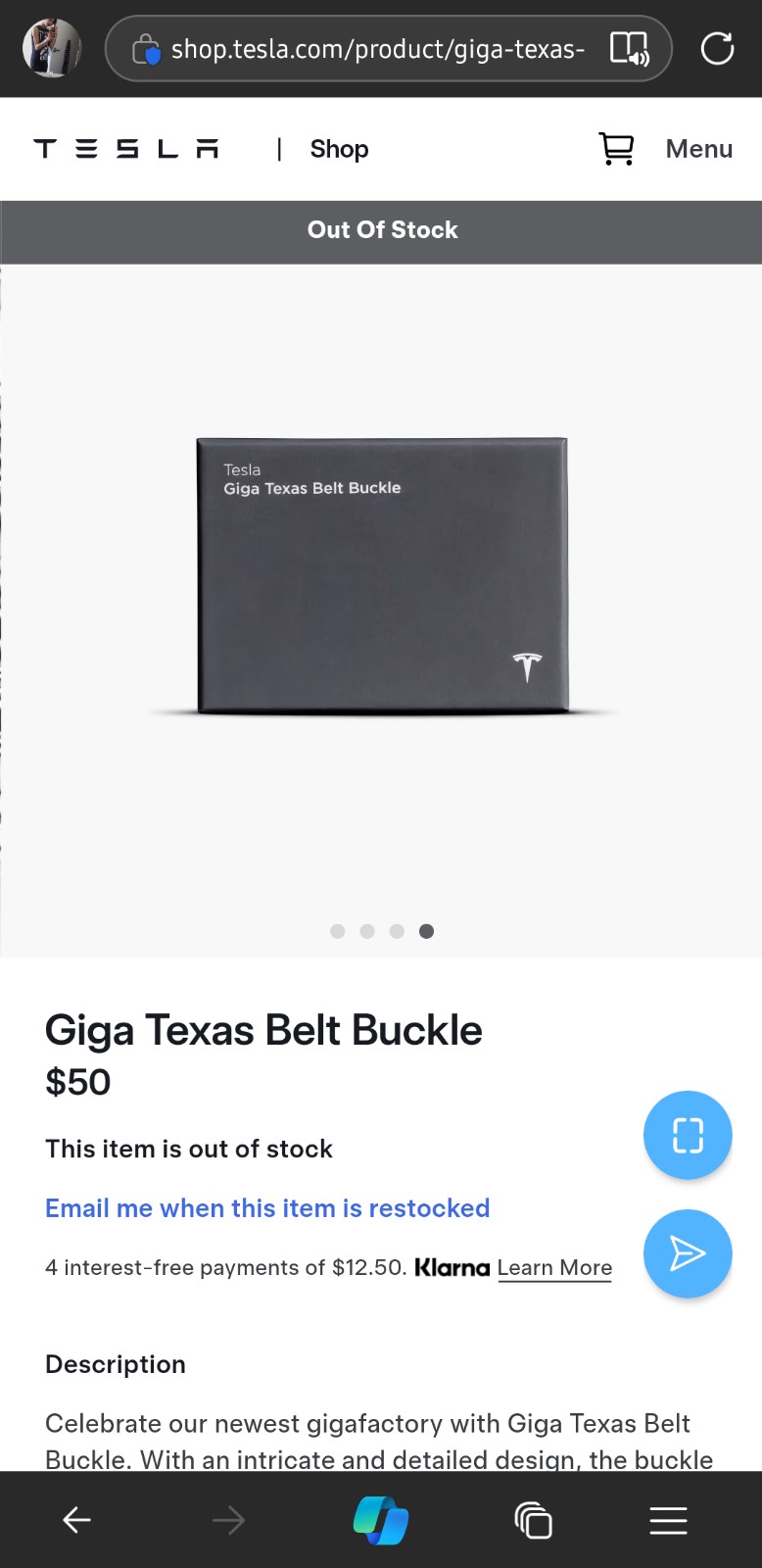The height and width of the screenshot is (1568, 762).
Task: Tap the shop.tesla.com address bar
Action: (x=377, y=48)
